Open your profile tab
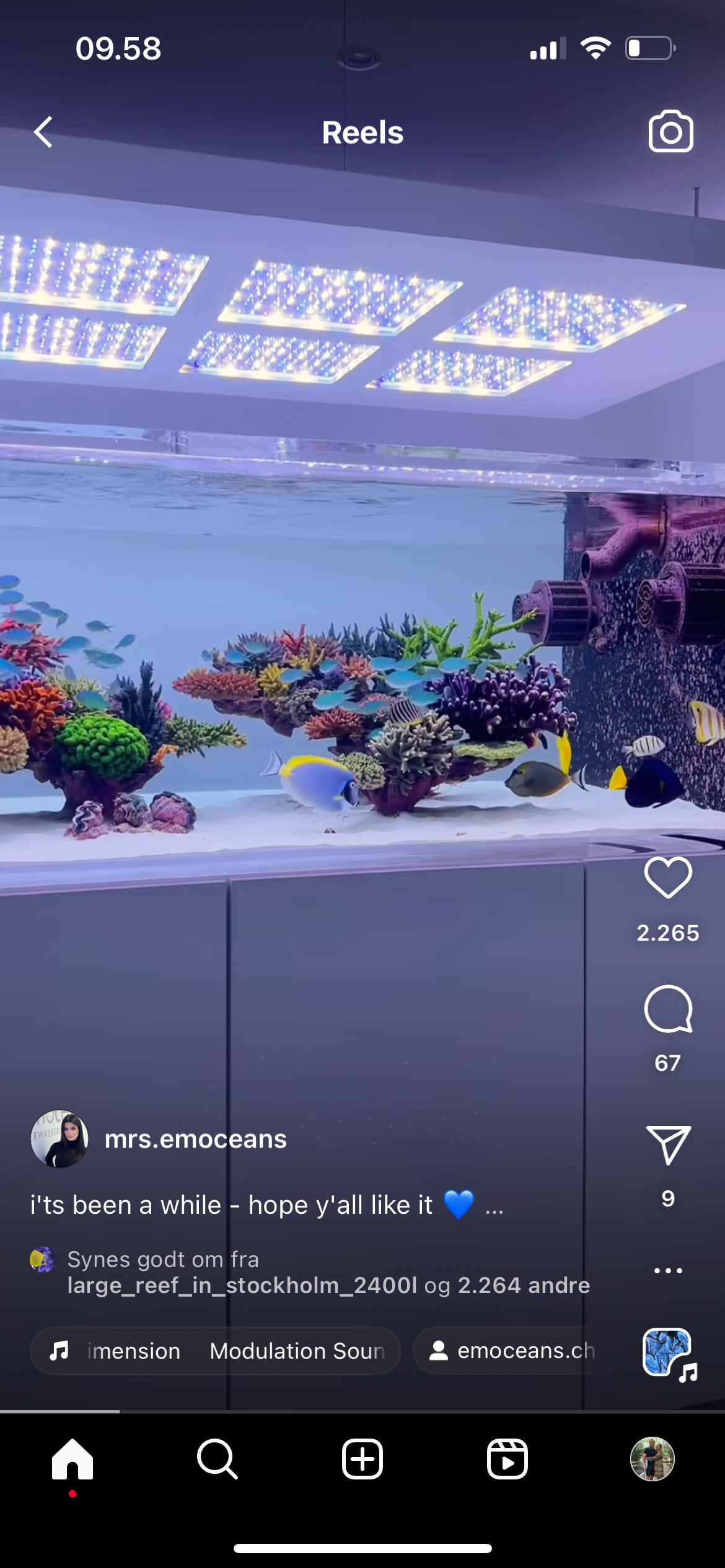Viewport: 725px width, 1568px height. (x=652, y=1459)
